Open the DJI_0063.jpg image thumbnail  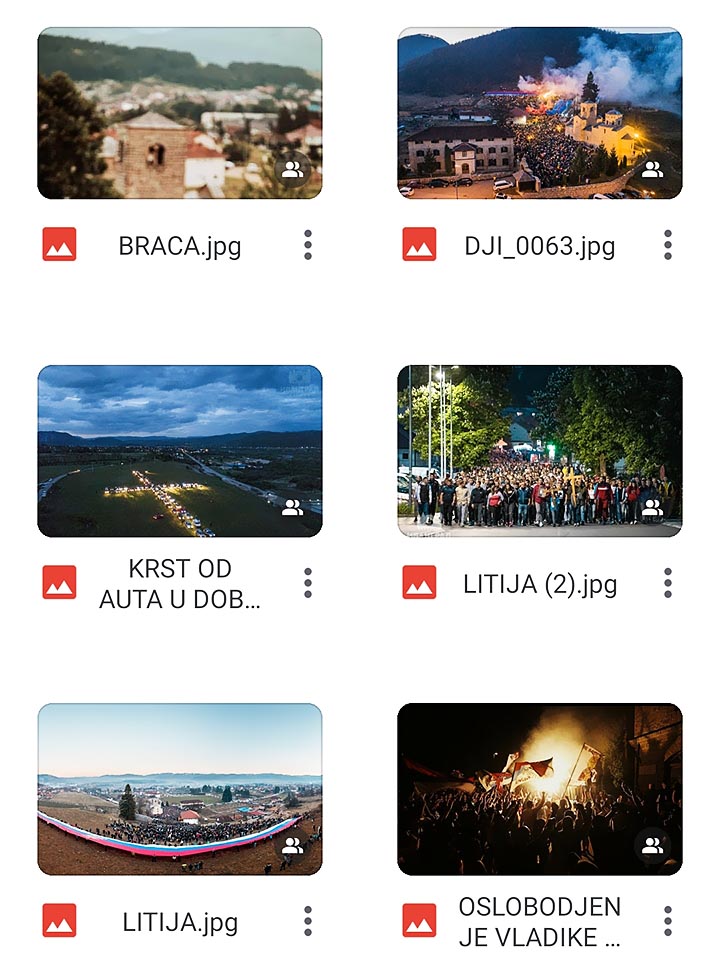(x=540, y=113)
